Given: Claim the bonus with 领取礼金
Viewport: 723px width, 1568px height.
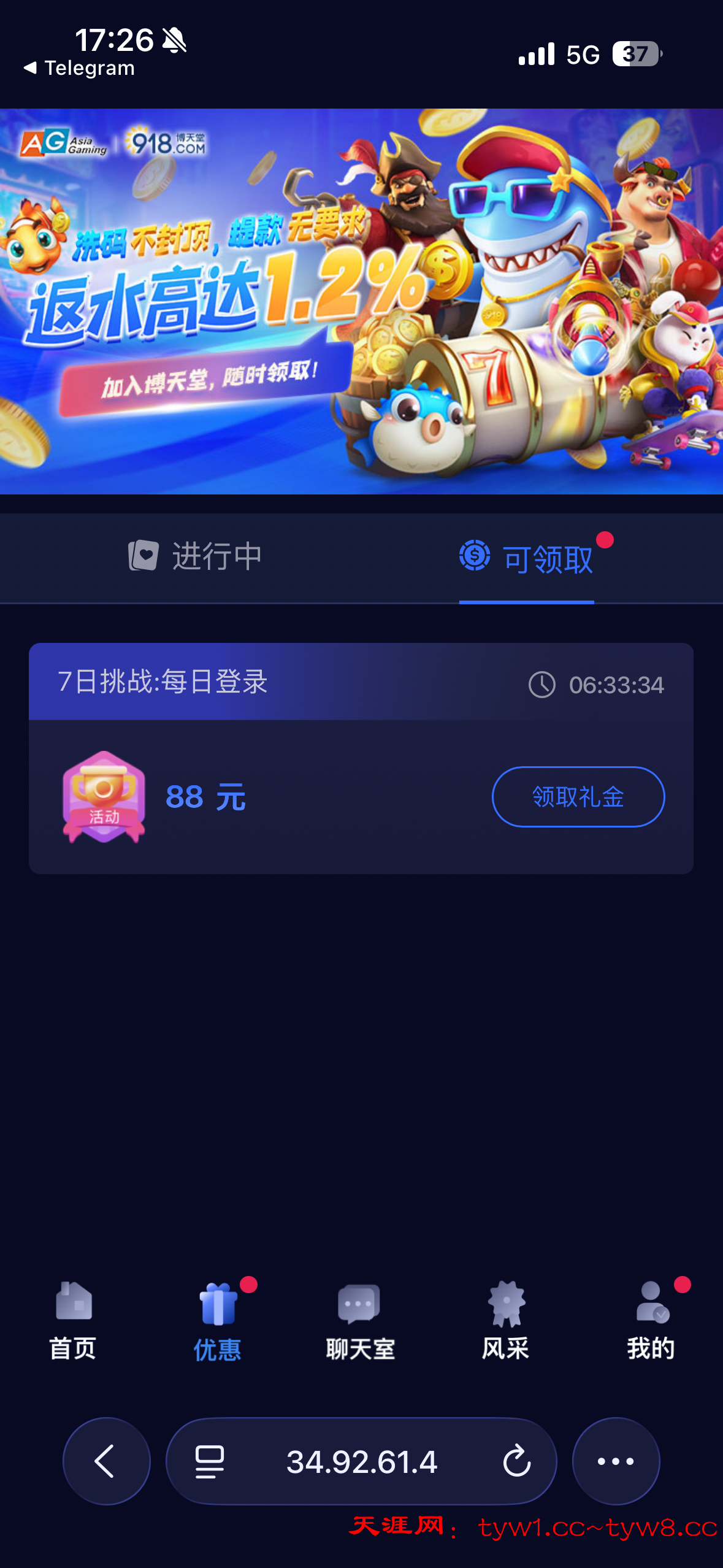Looking at the screenshot, I should (x=578, y=797).
